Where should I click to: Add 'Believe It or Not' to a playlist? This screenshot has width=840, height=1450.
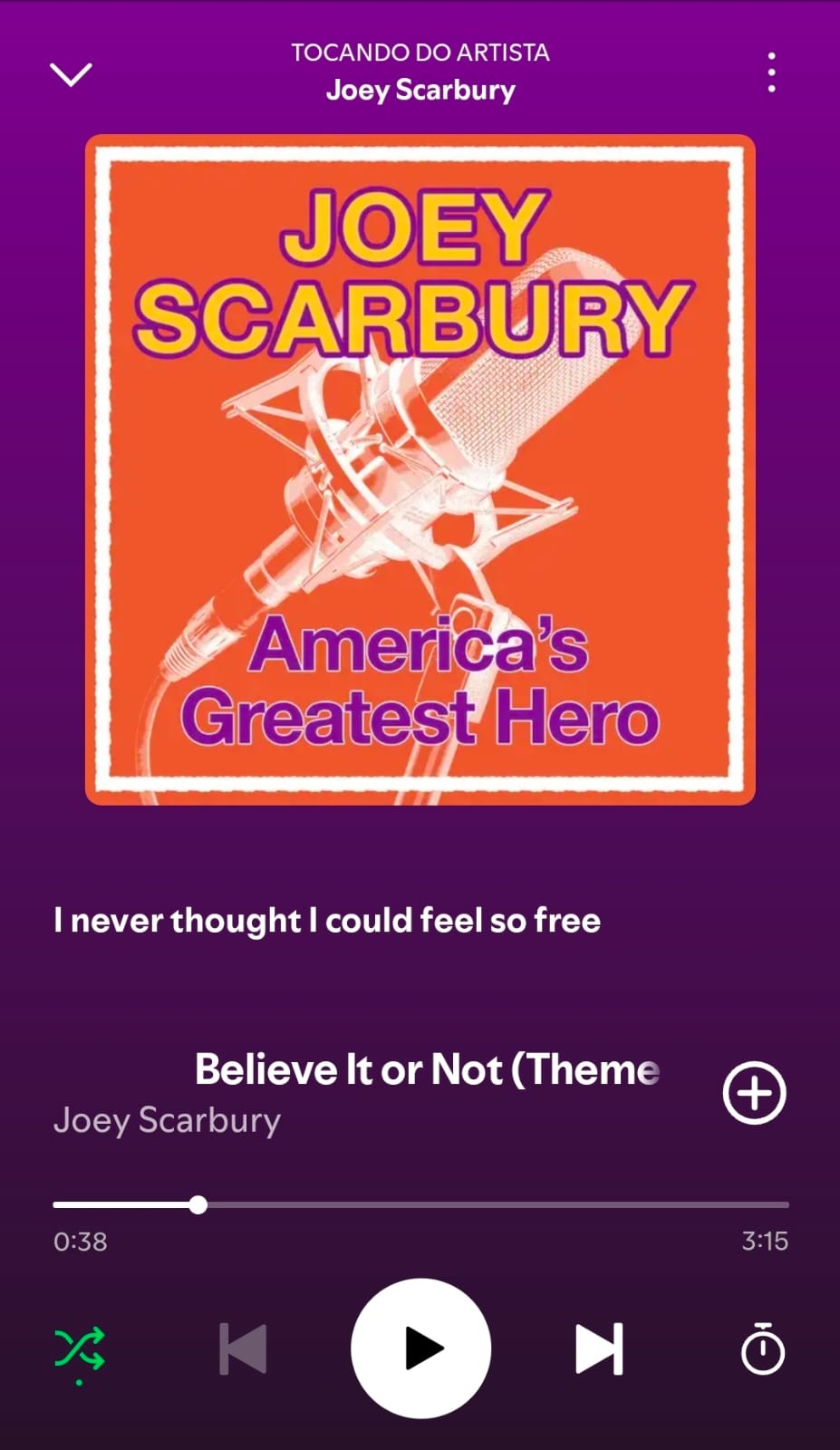click(x=754, y=1093)
